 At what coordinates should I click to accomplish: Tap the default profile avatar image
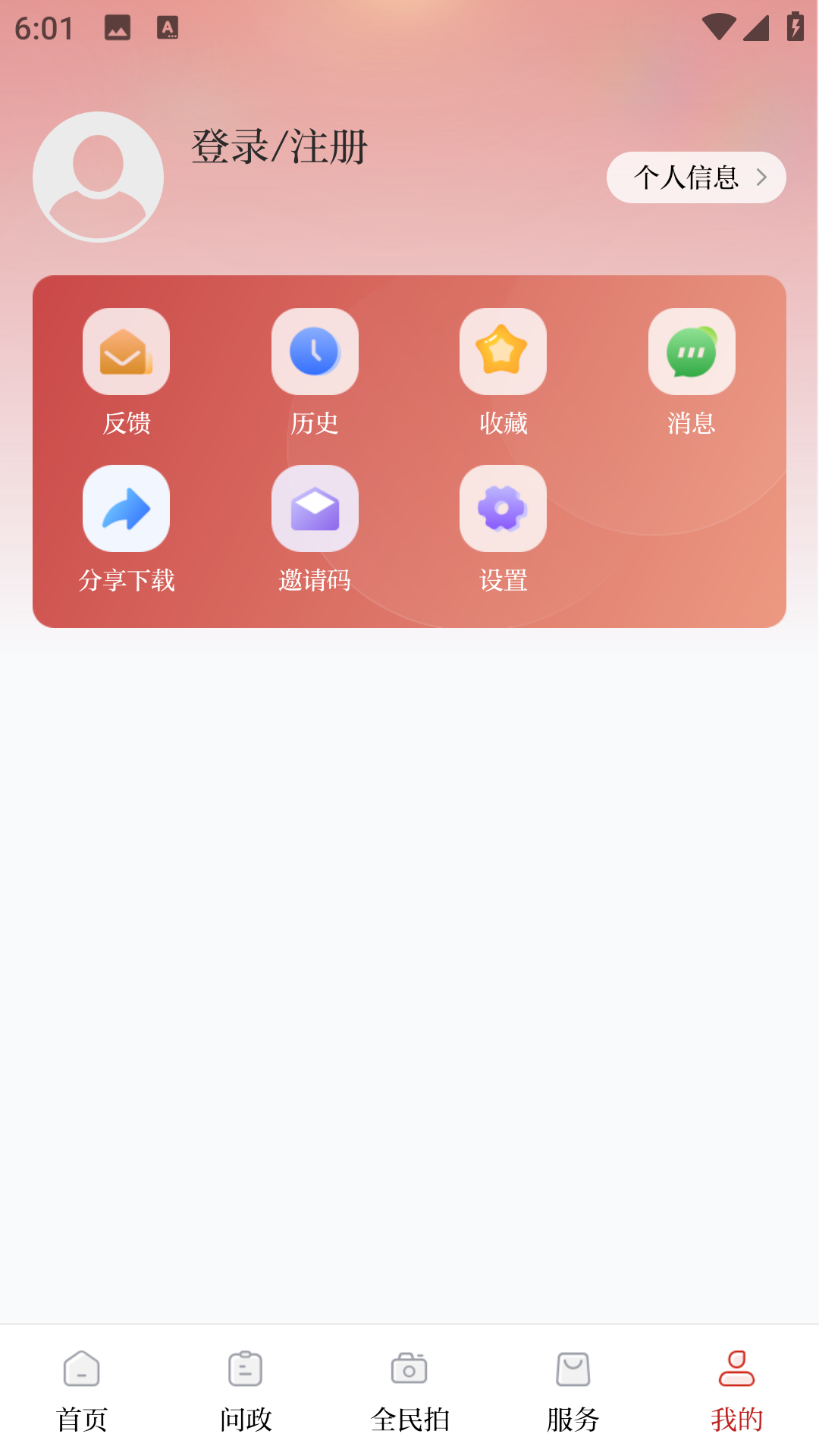click(x=98, y=175)
